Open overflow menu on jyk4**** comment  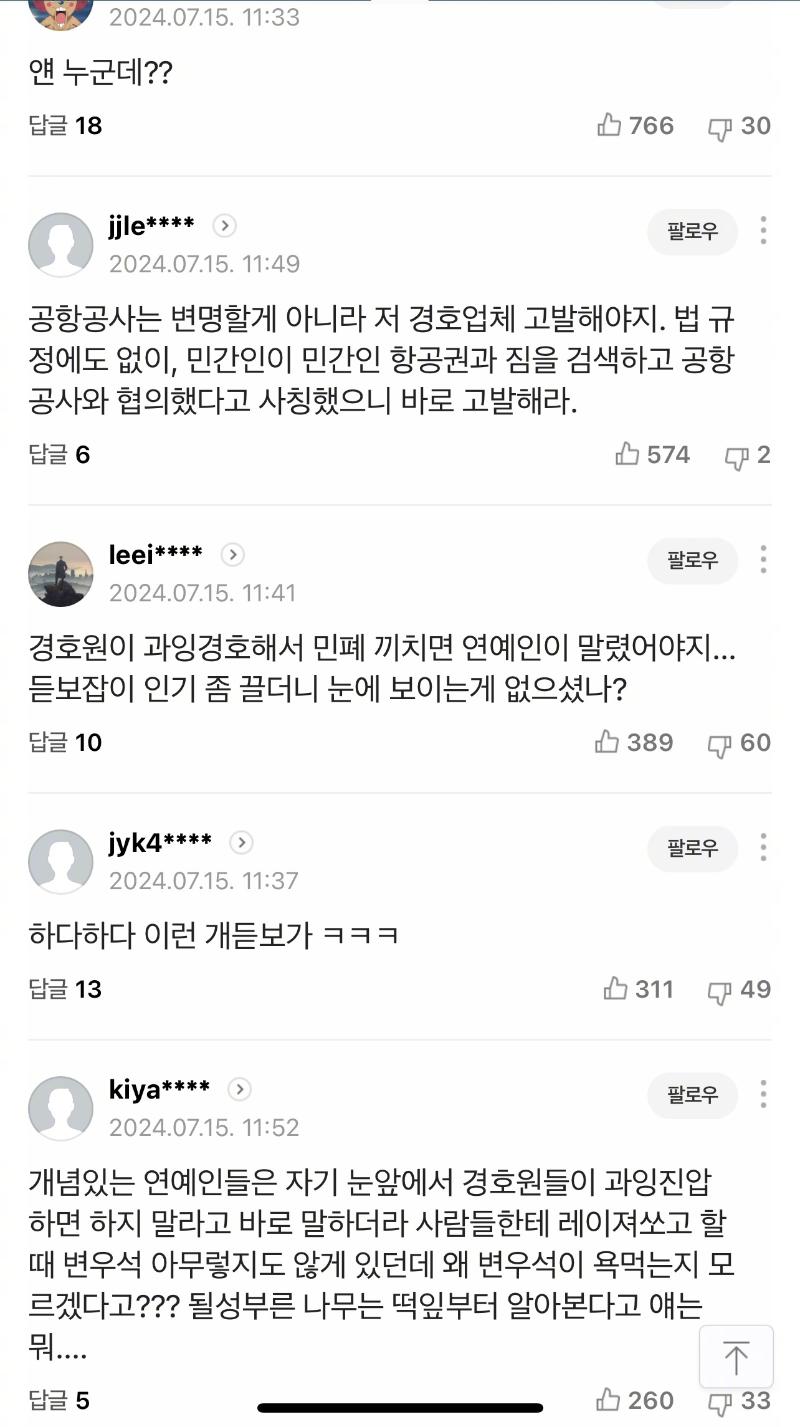(x=763, y=848)
